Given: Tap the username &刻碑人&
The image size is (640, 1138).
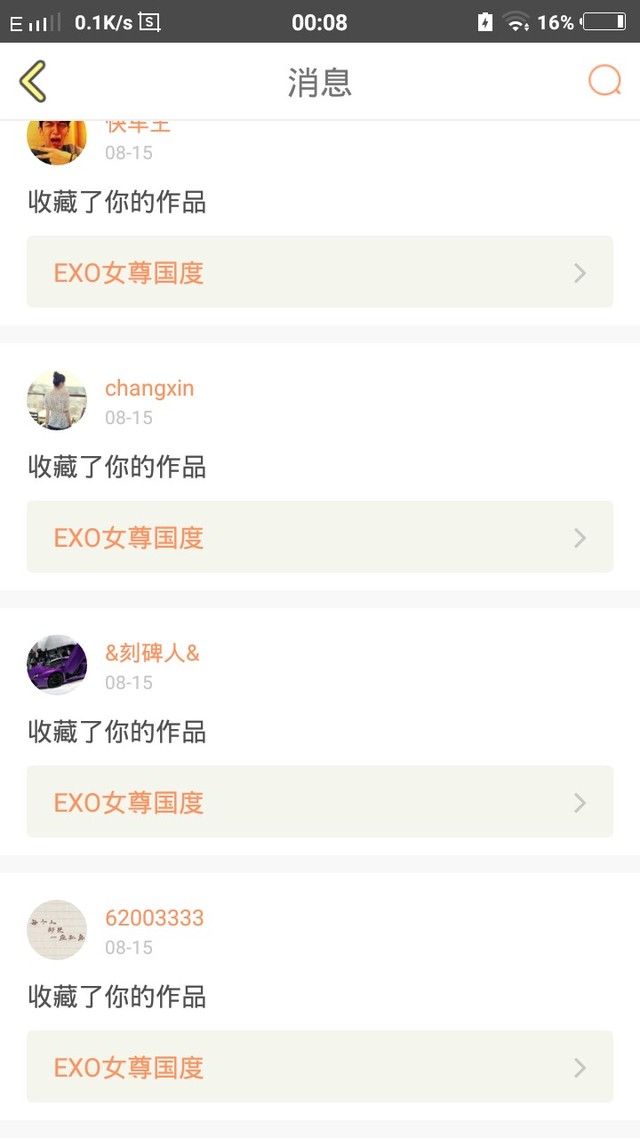Looking at the screenshot, I should (152, 653).
